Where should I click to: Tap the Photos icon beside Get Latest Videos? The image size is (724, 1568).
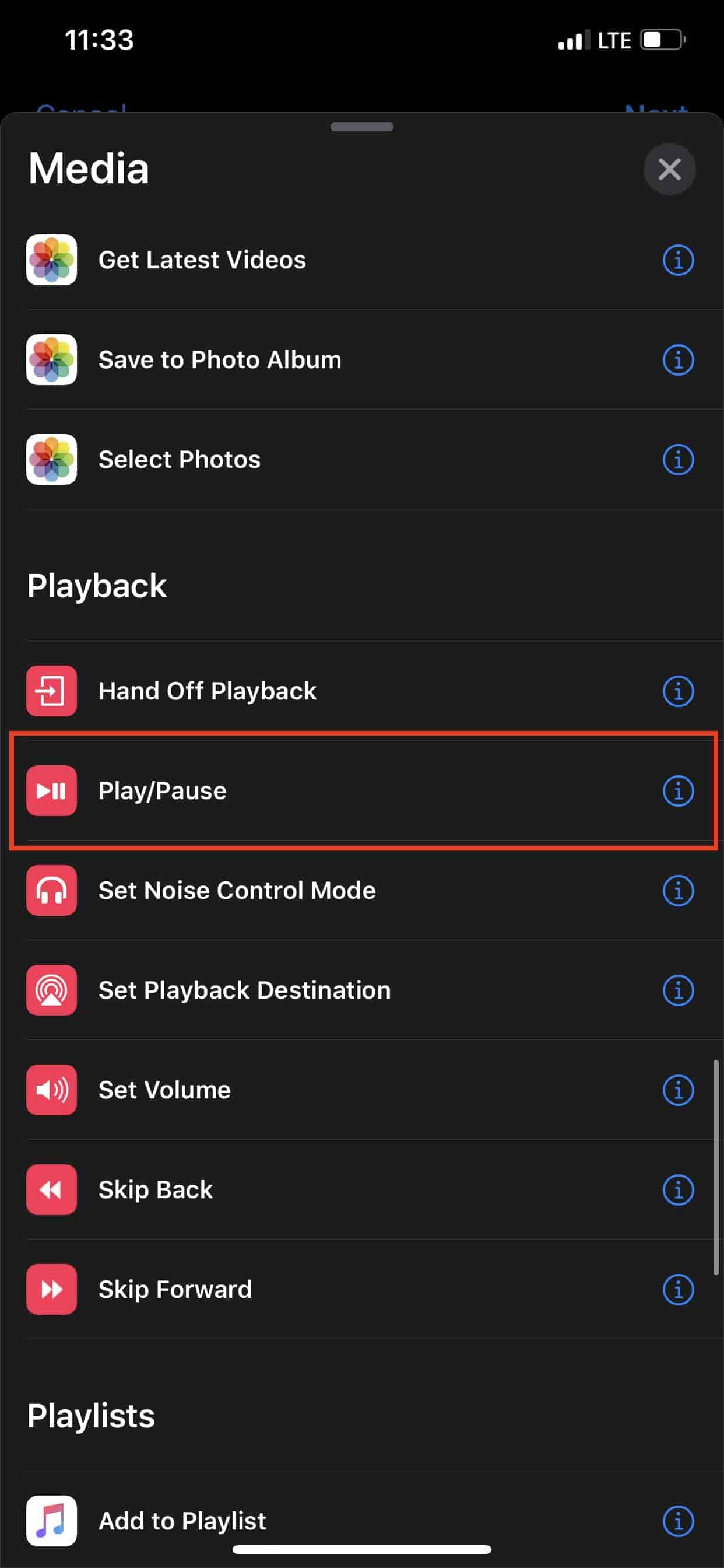coord(51,260)
